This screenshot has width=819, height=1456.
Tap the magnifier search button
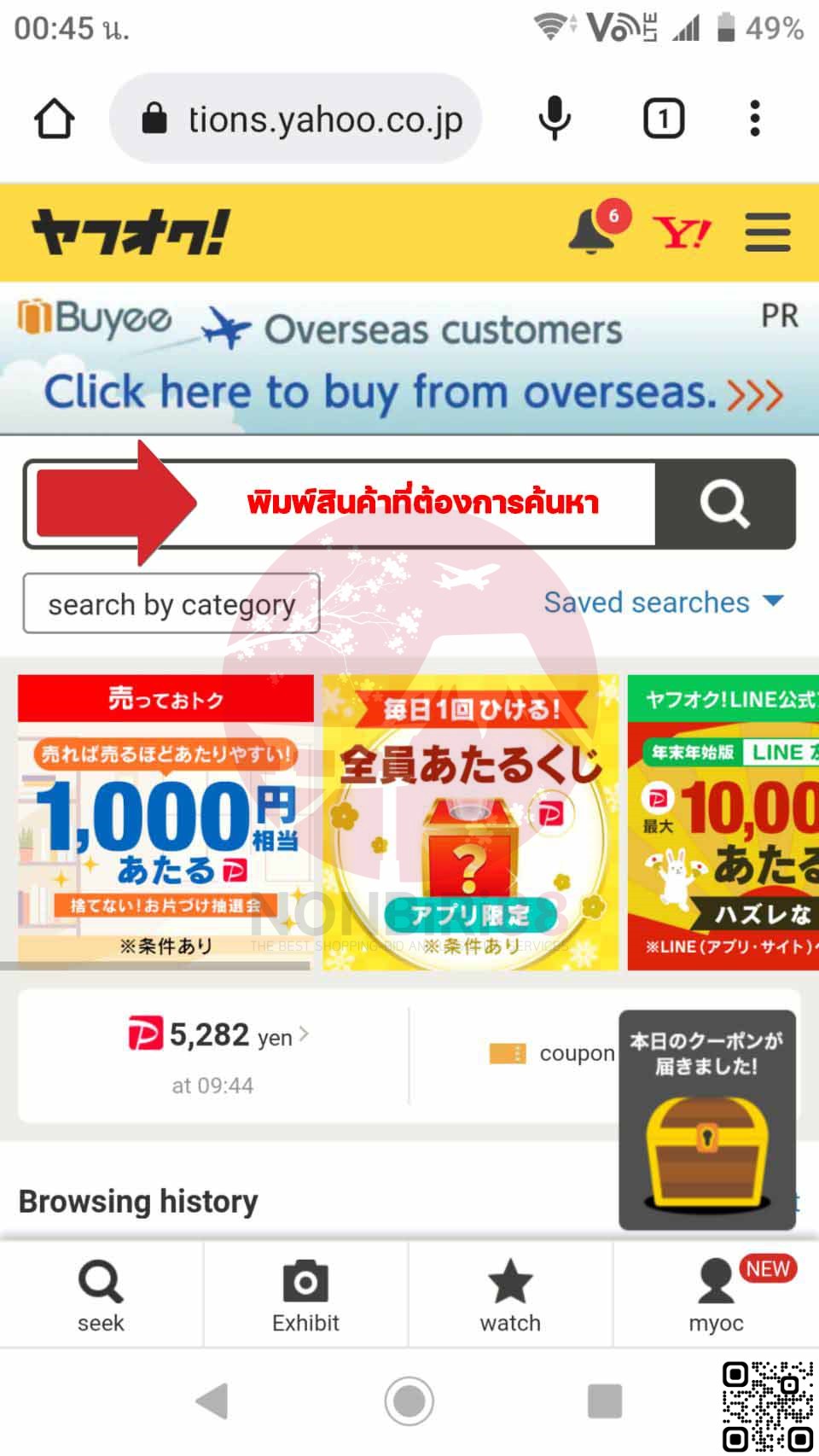pyautogui.click(x=724, y=504)
